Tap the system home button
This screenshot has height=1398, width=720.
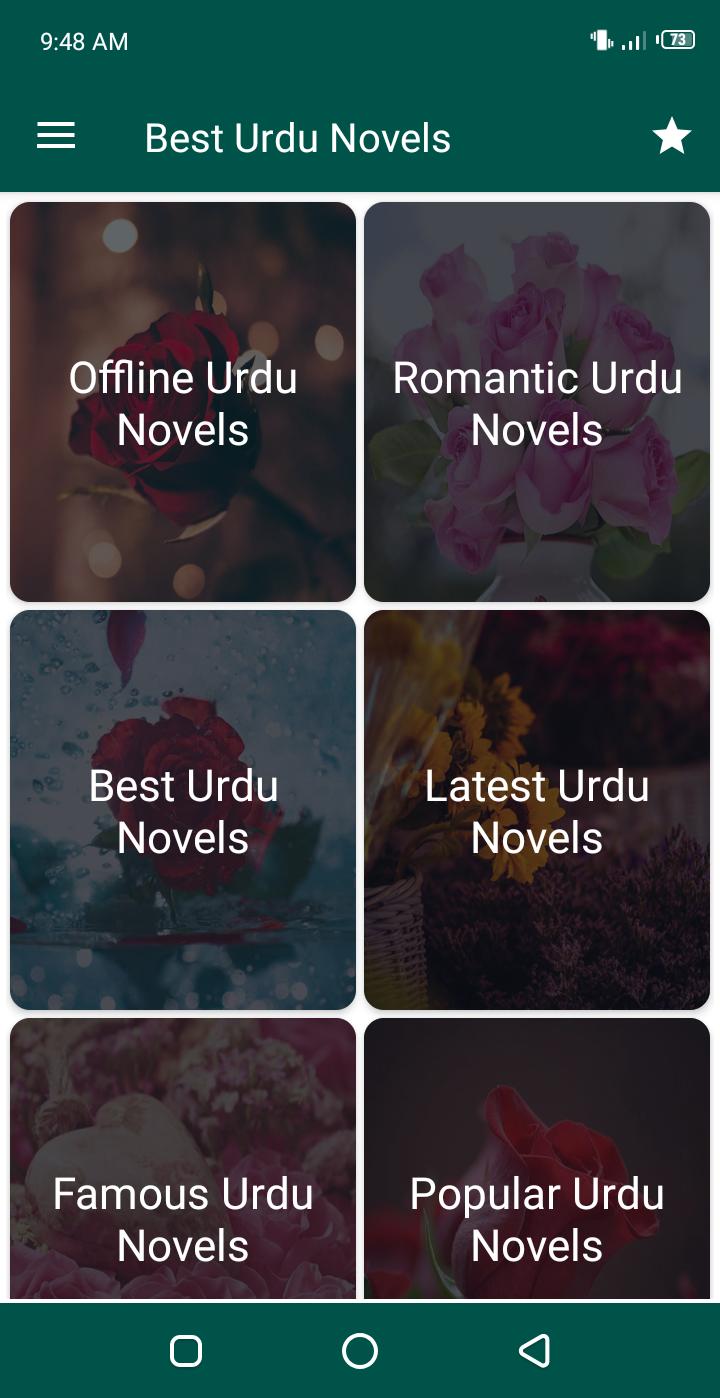pos(360,1351)
